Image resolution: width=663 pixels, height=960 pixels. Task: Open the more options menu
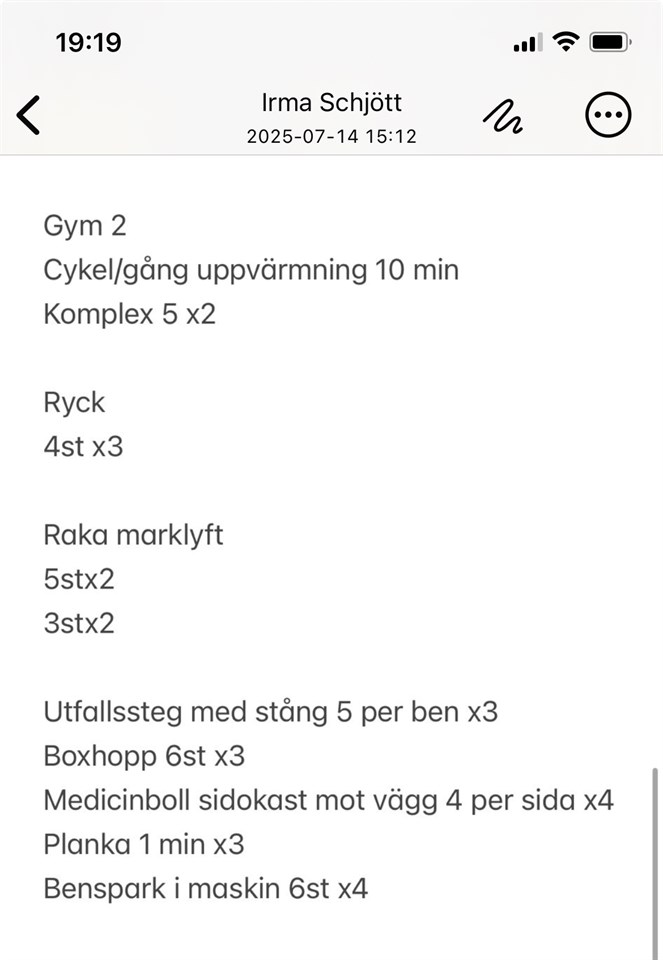(x=608, y=116)
